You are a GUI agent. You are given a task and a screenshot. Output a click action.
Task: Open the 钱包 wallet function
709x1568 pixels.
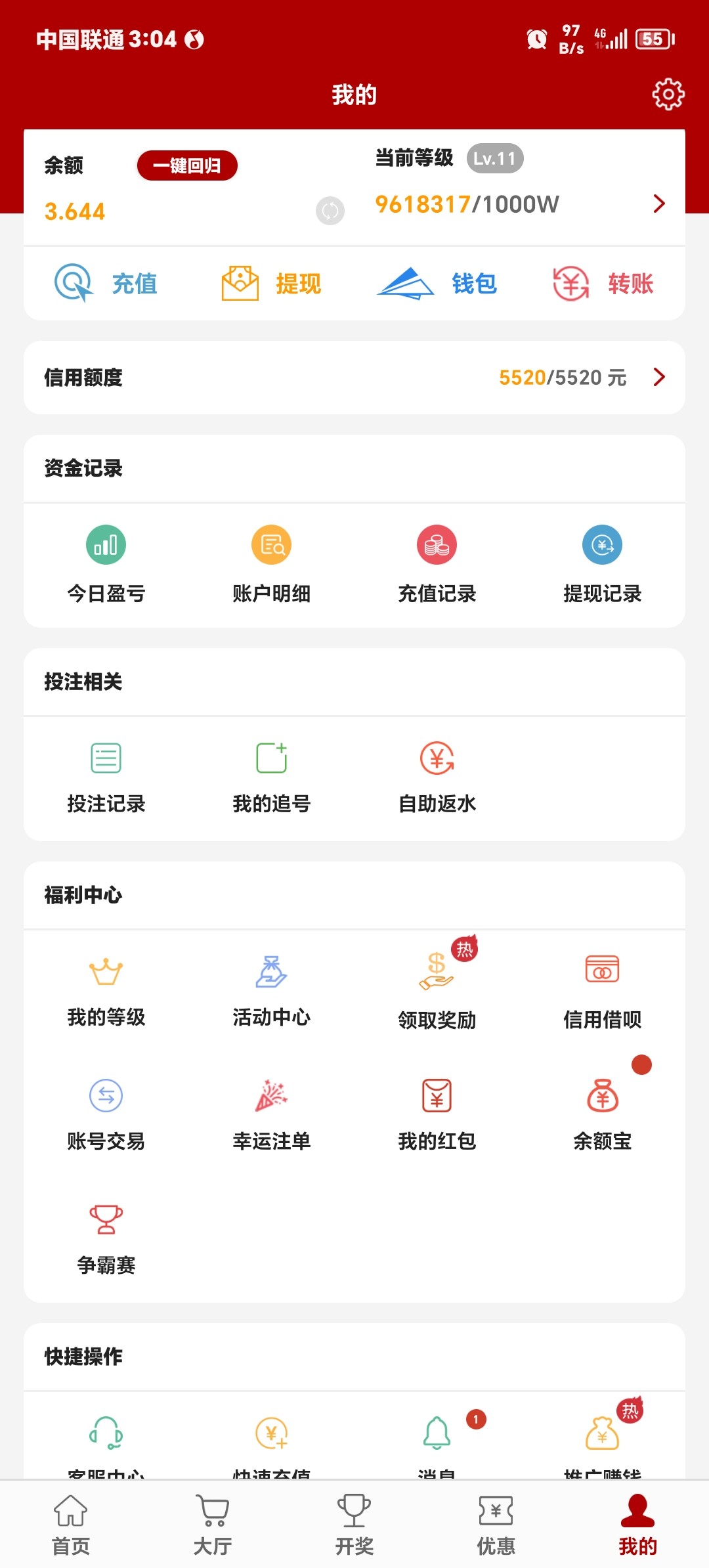[437, 284]
